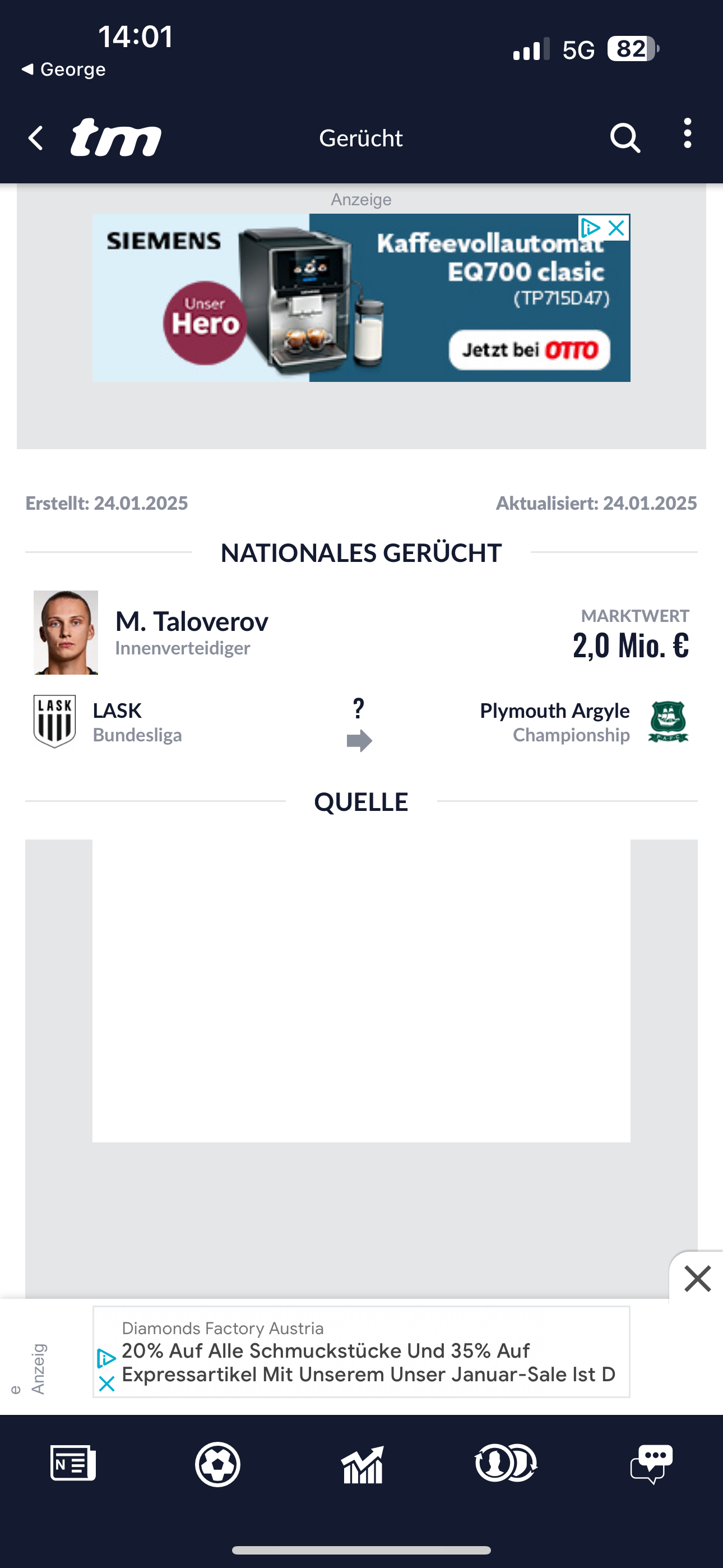
Task: Switch to the transfers tab
Action: point(506,1463)
